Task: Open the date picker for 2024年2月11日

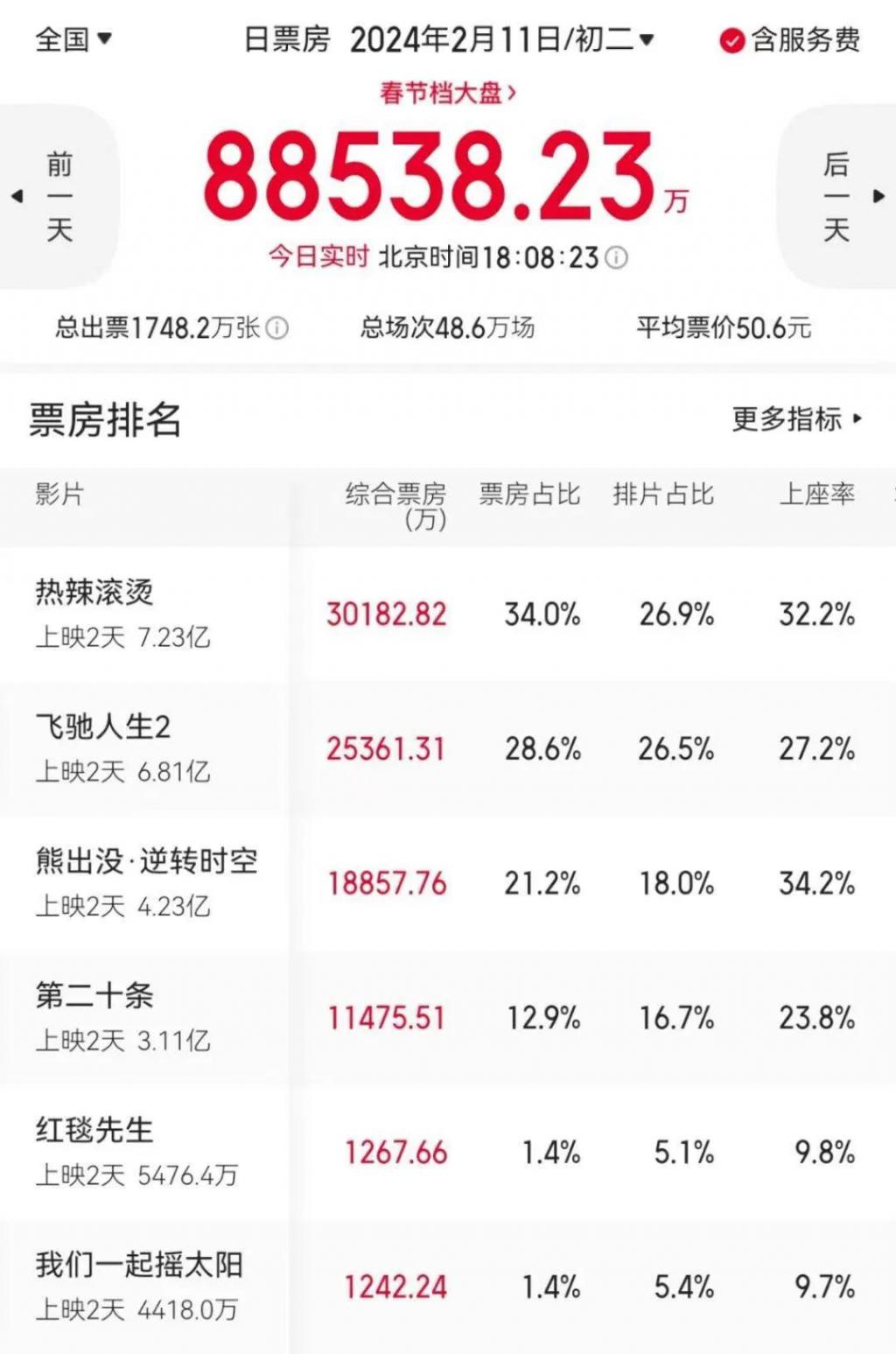Action: (x=500, y=39)
